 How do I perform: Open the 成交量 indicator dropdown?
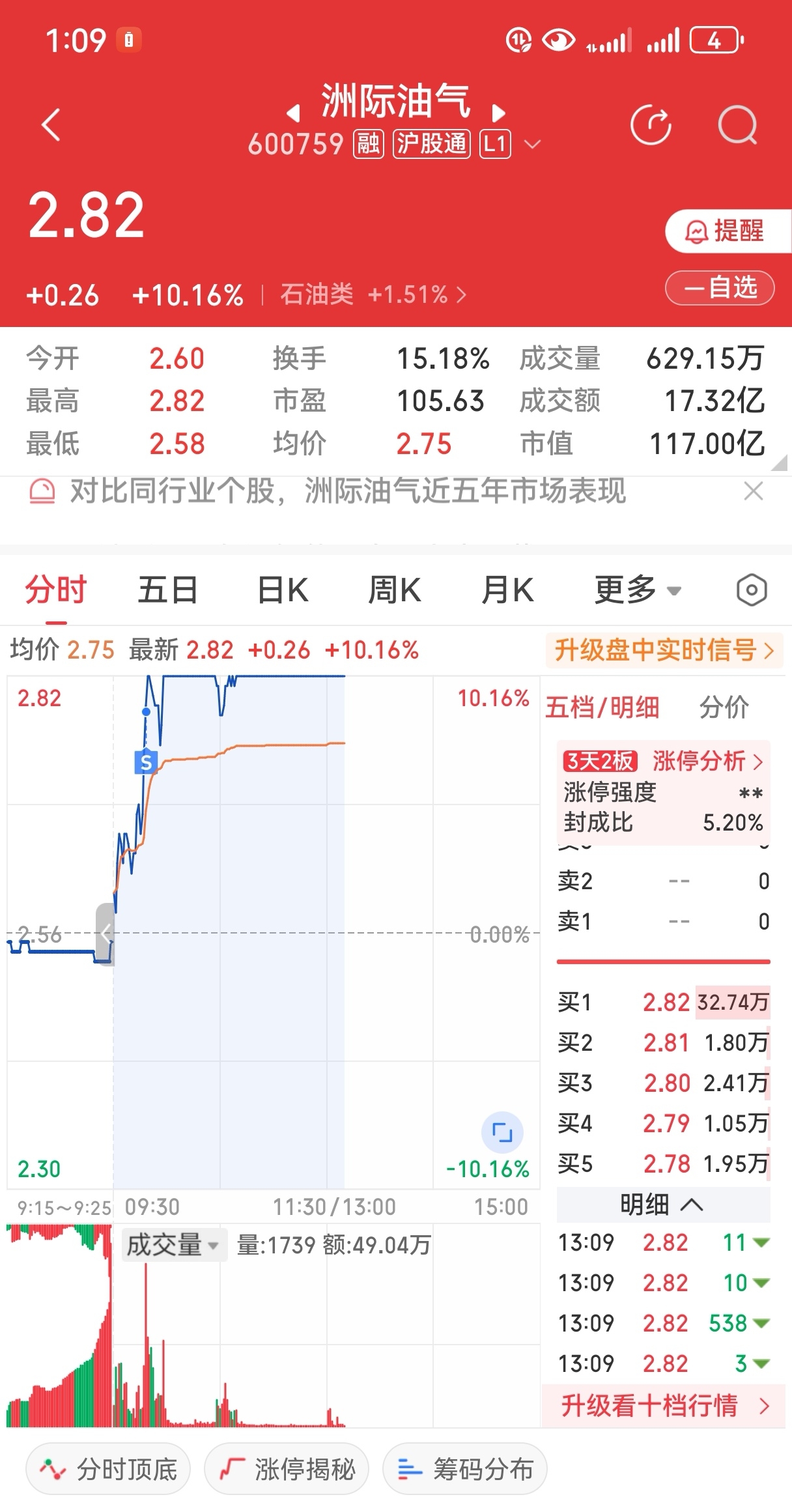point(173,1245)
